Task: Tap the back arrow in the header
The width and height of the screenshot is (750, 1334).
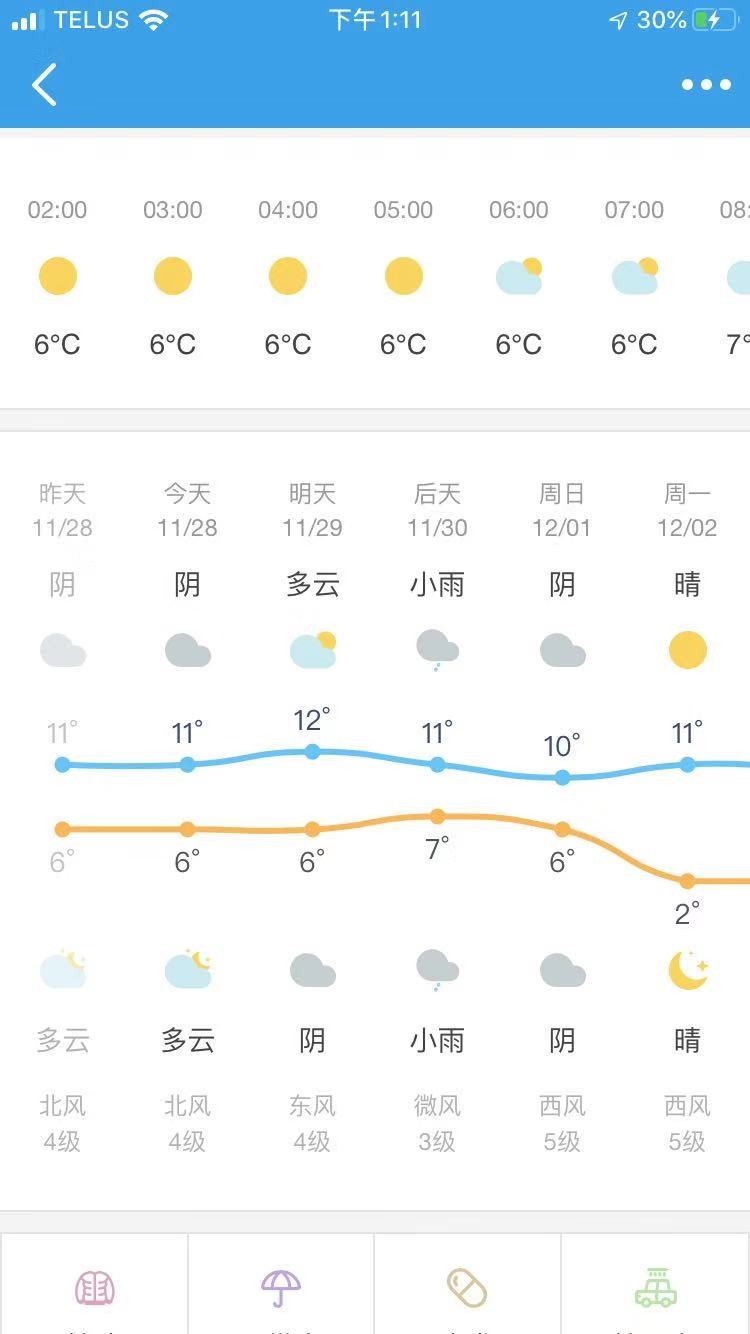Action: (x=44, y=84)
